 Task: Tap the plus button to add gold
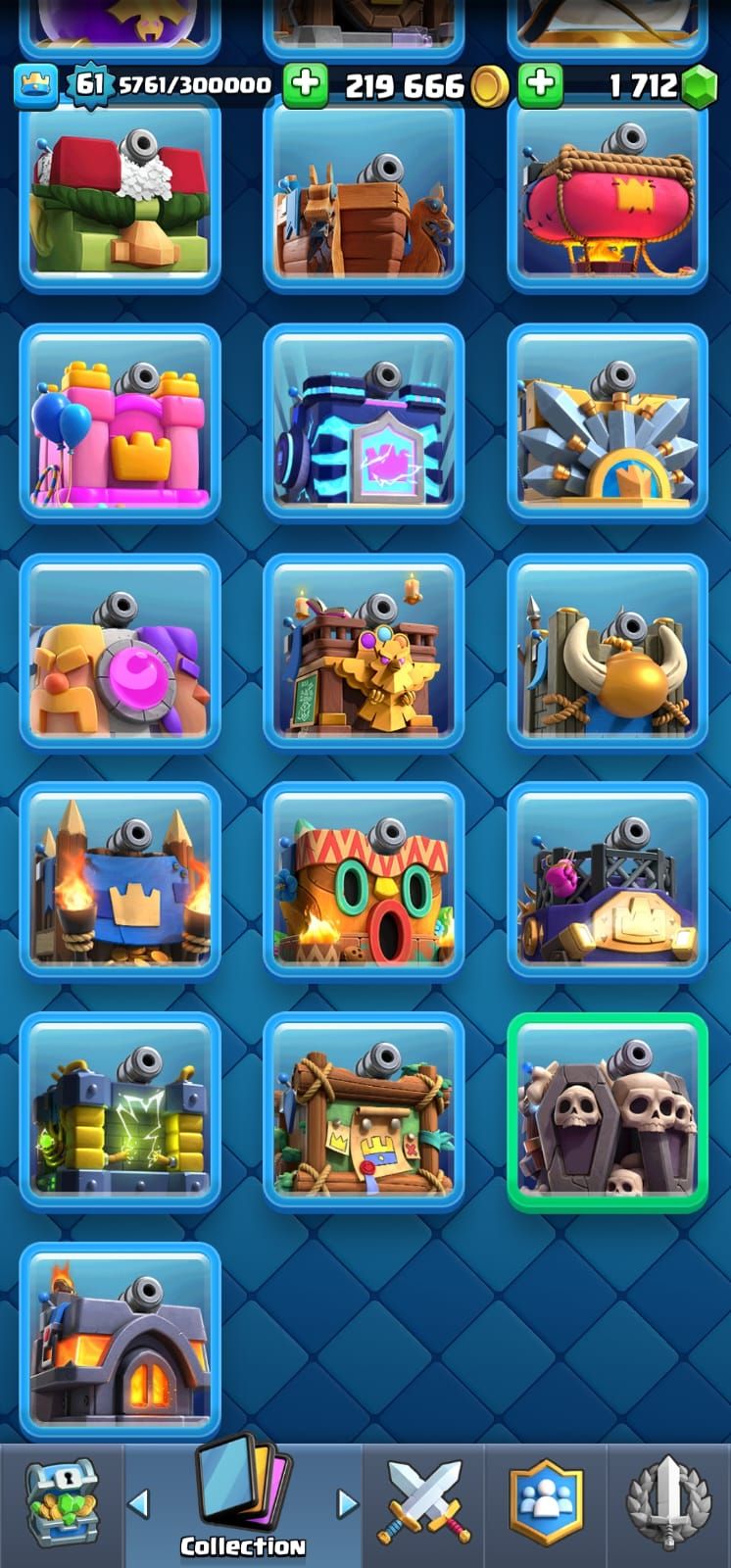click(x=306, y=85)
